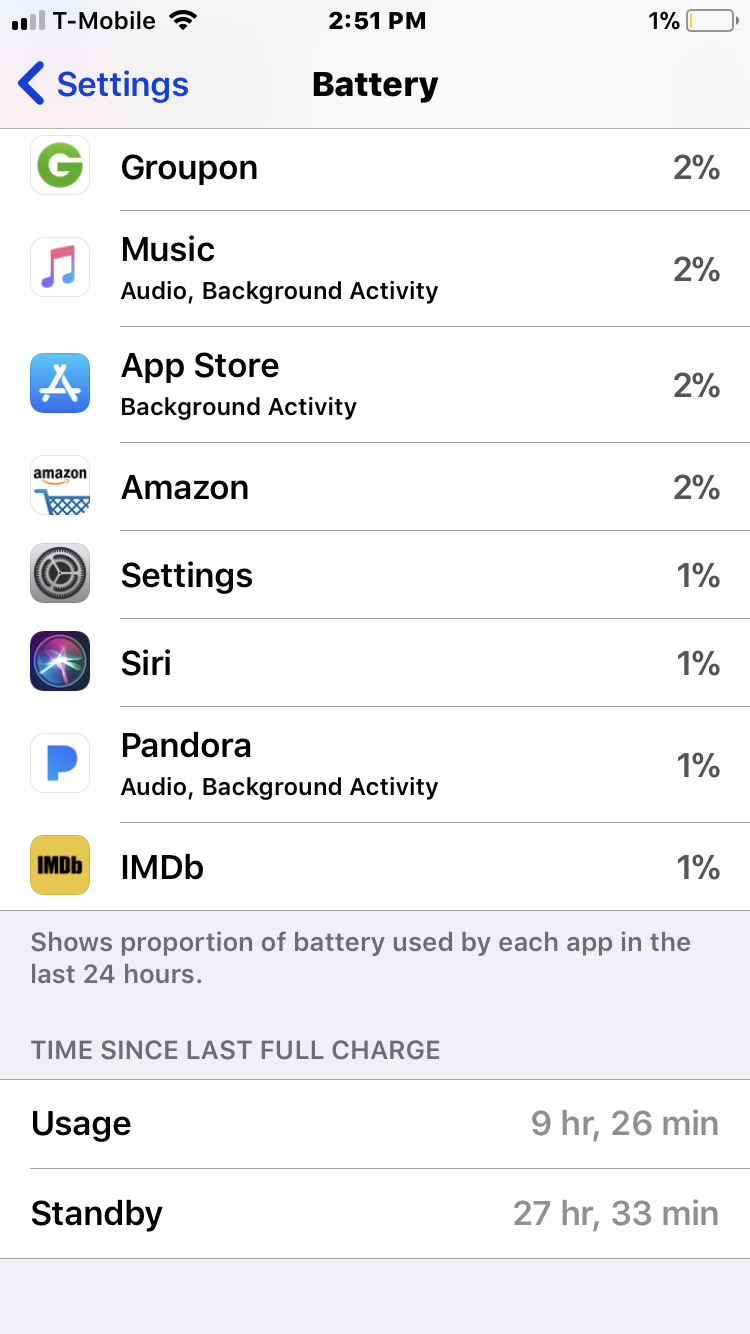Show Music battery usage details
The height and width of the screenshot is (1334, 750).
375,269
